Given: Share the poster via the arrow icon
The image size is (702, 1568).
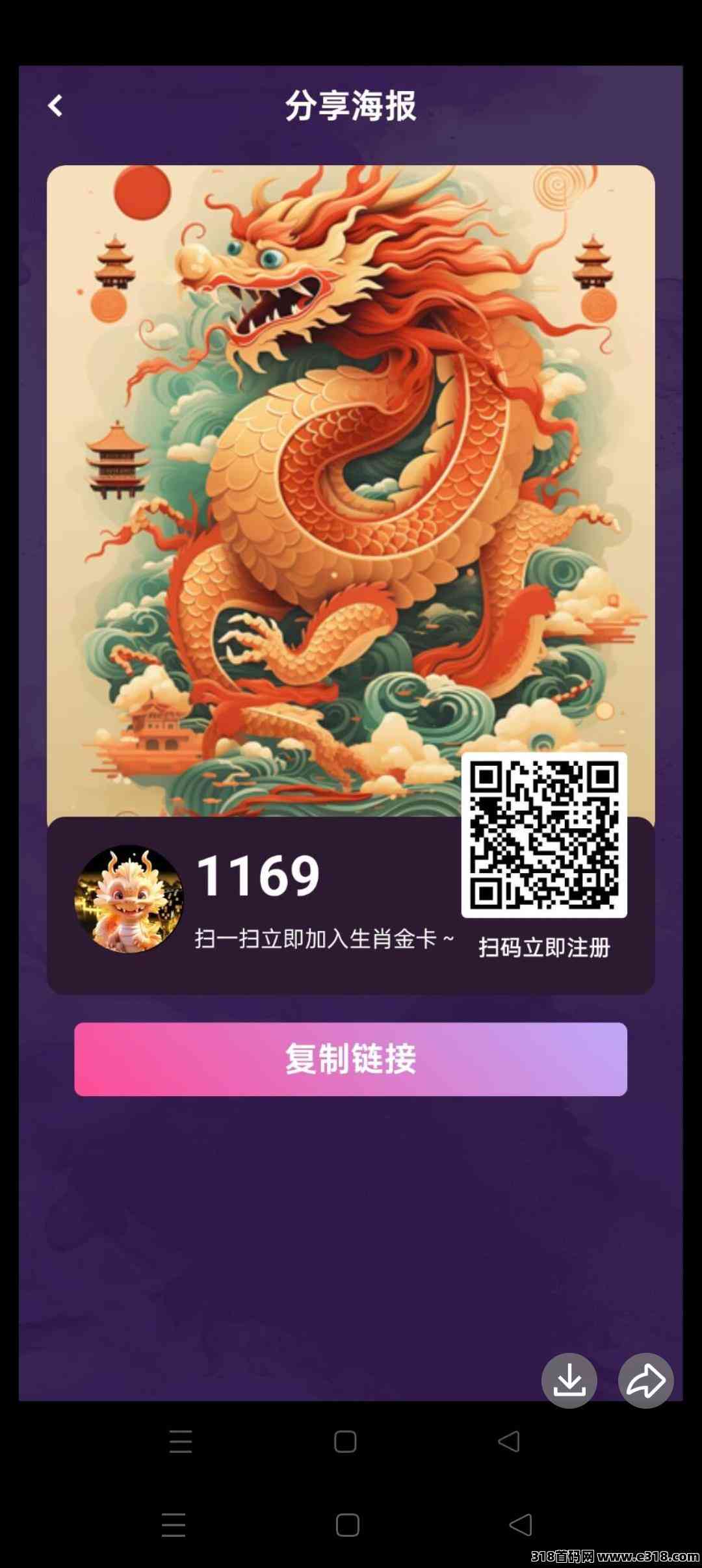Looking at the screenshot, I should pos(645,1381).
